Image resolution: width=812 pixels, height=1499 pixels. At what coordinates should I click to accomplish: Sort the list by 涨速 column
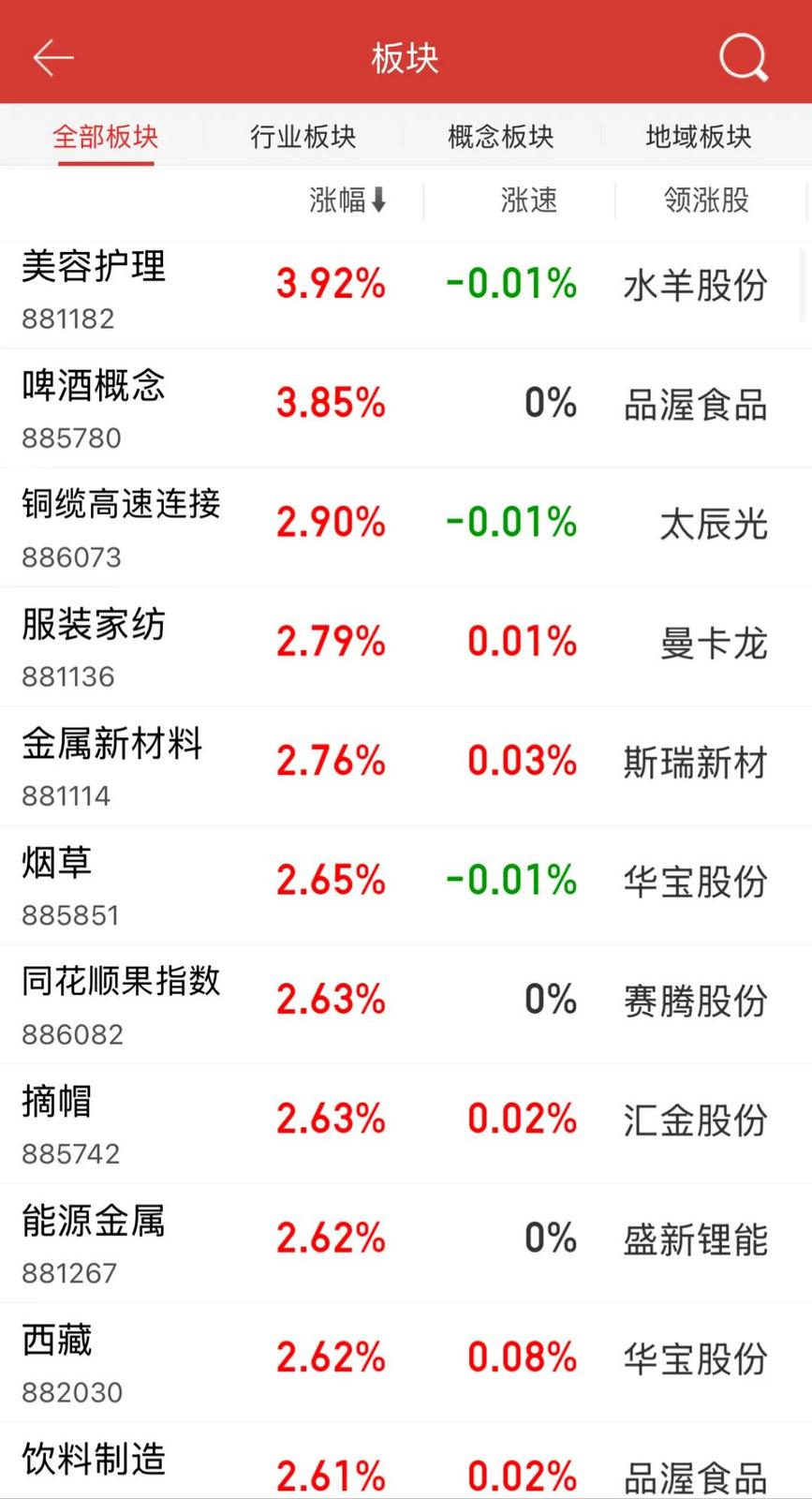coord(528,200)
